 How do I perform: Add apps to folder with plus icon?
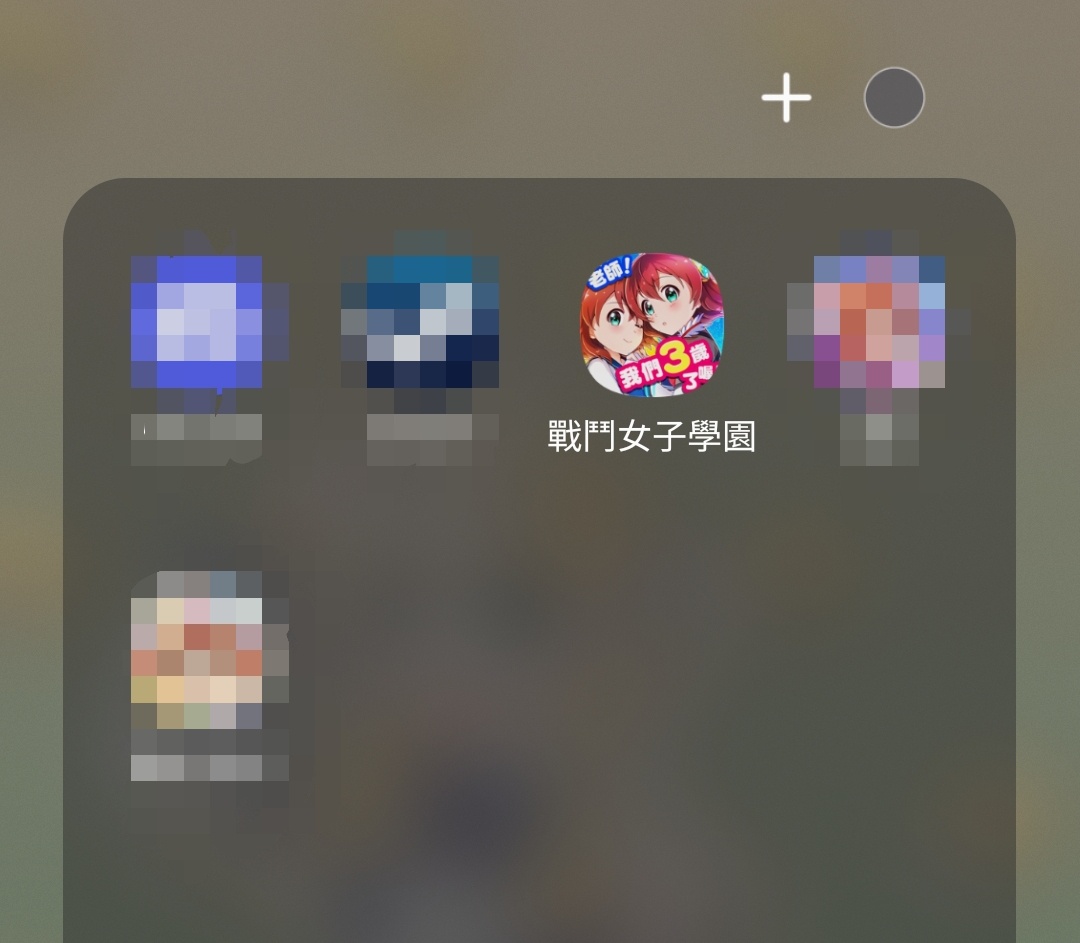[786, 98]
